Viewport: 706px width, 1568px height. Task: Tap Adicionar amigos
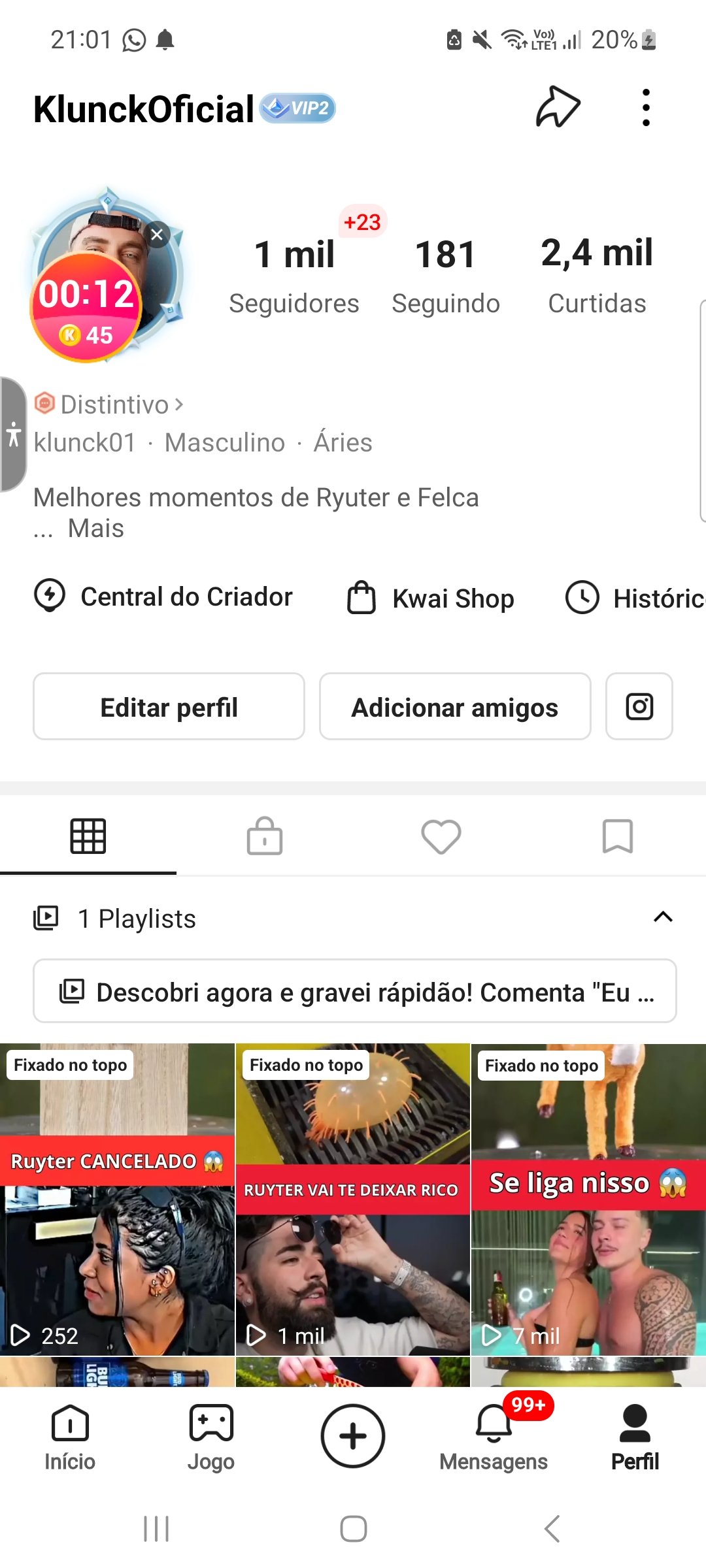pos(455,707)
